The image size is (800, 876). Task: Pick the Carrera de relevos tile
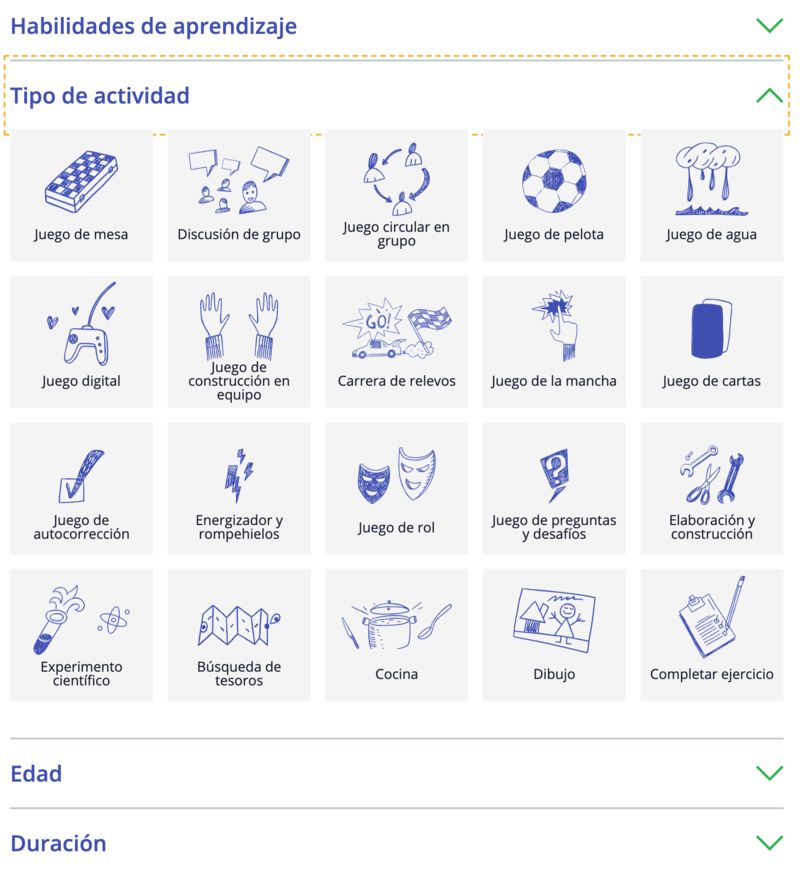pos(396,342)
